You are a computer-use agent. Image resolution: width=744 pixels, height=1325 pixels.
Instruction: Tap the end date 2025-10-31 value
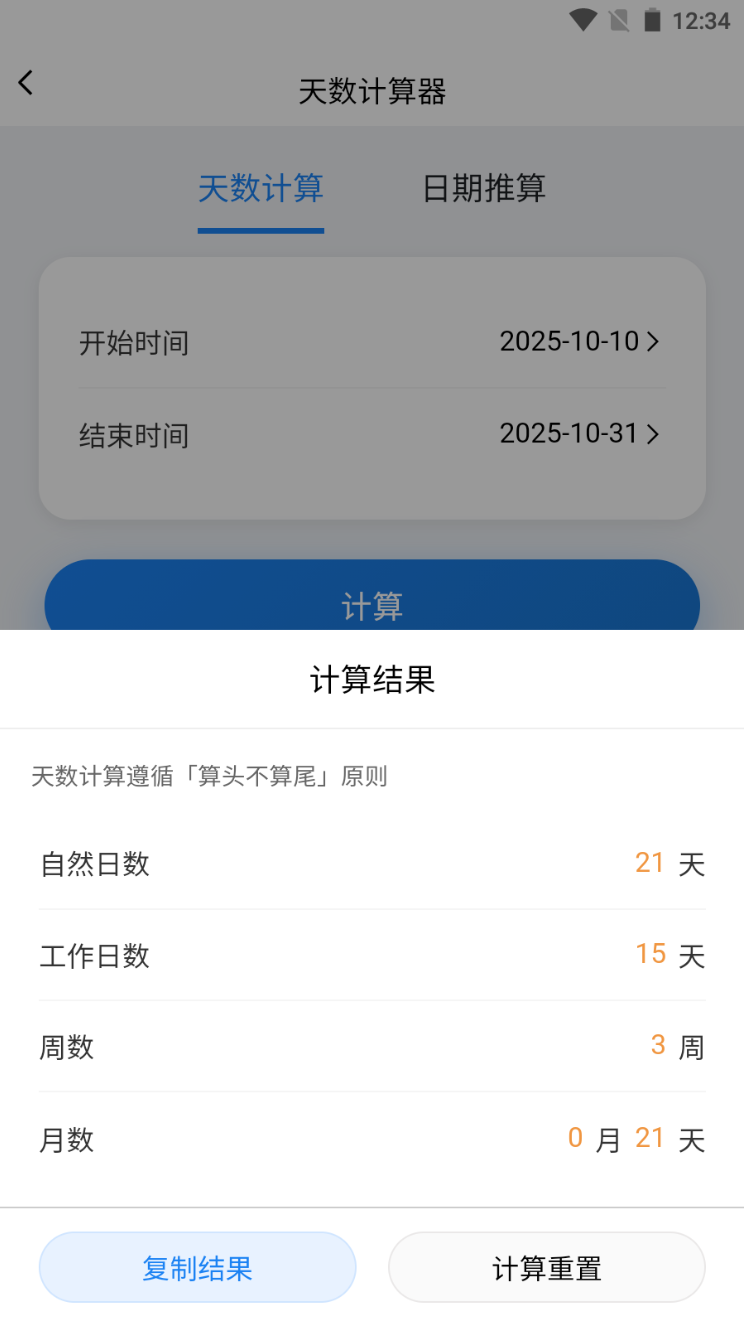pos(569,434)
